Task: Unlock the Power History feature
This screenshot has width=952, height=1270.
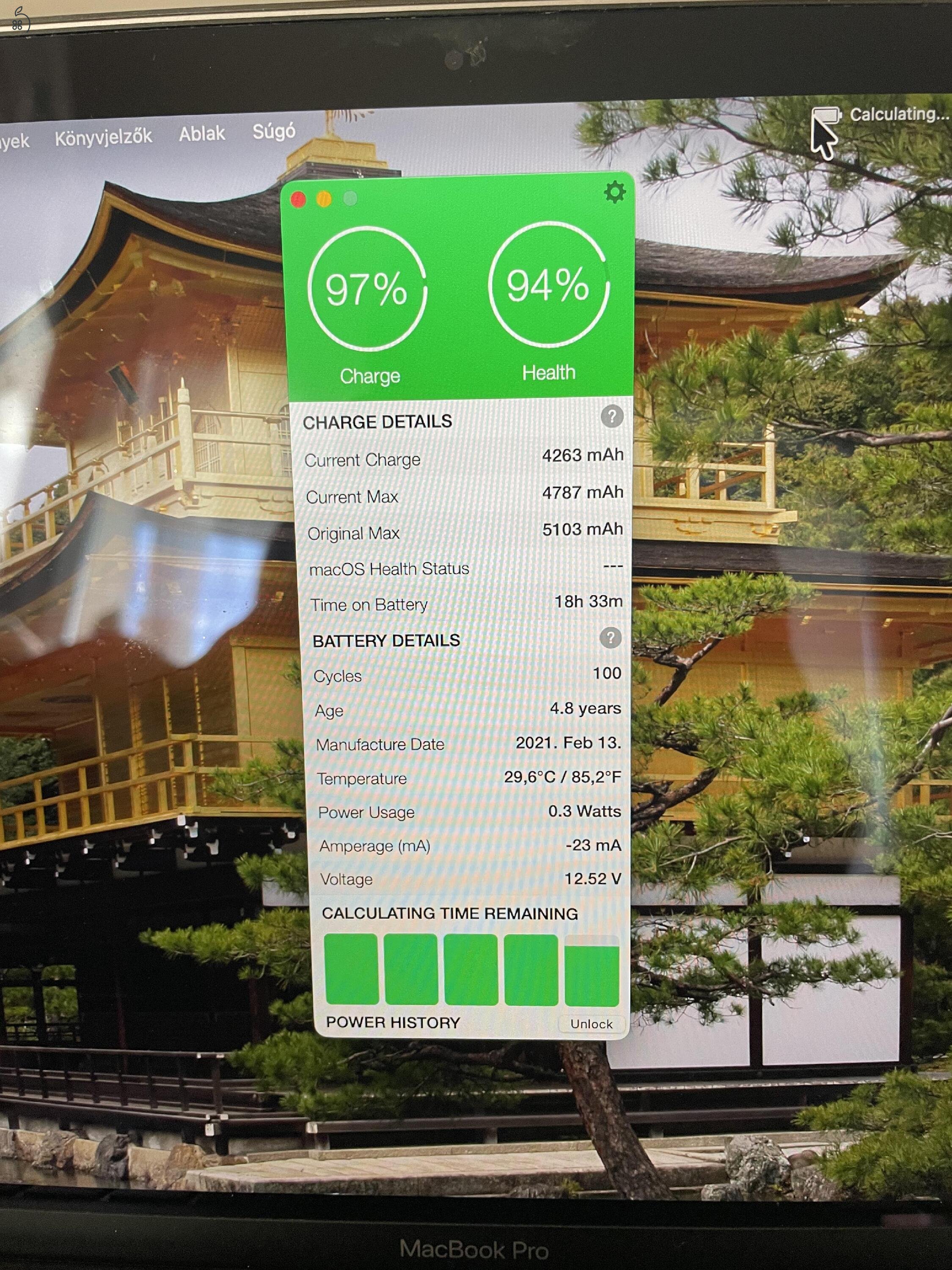Action: [x=591, y=1024]
